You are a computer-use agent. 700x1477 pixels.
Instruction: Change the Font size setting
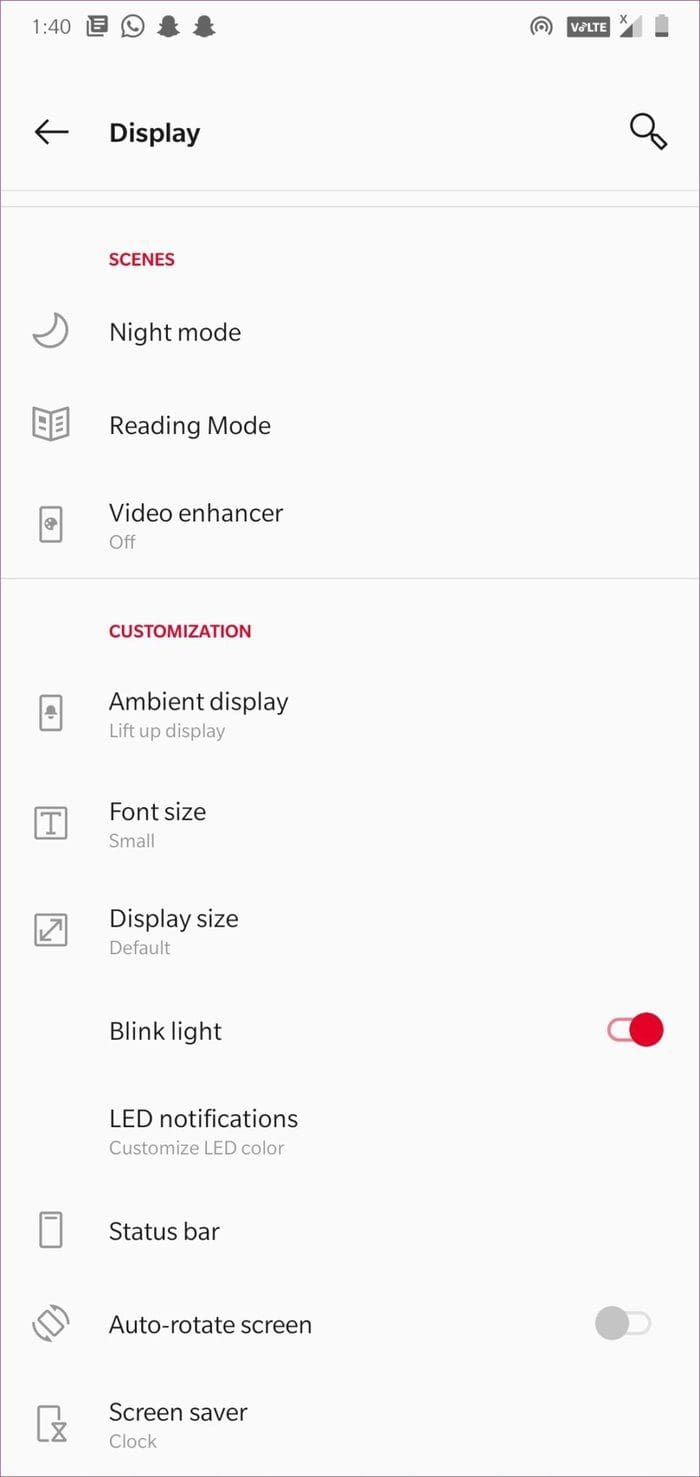pyautogui.click(x=350, y=824)
